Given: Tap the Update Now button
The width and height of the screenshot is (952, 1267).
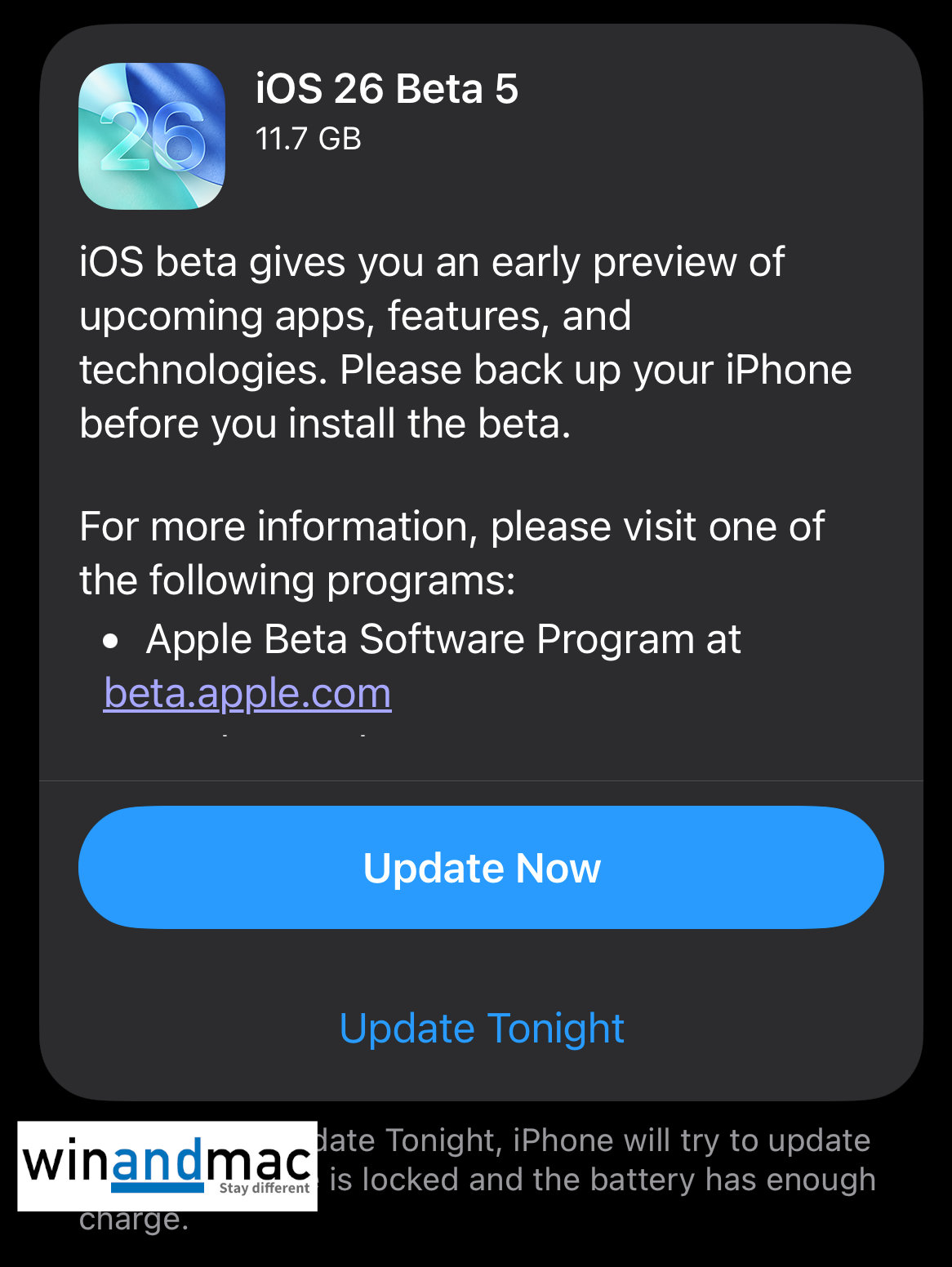Looking at the screenshot, I should click(x=481, y=867).
